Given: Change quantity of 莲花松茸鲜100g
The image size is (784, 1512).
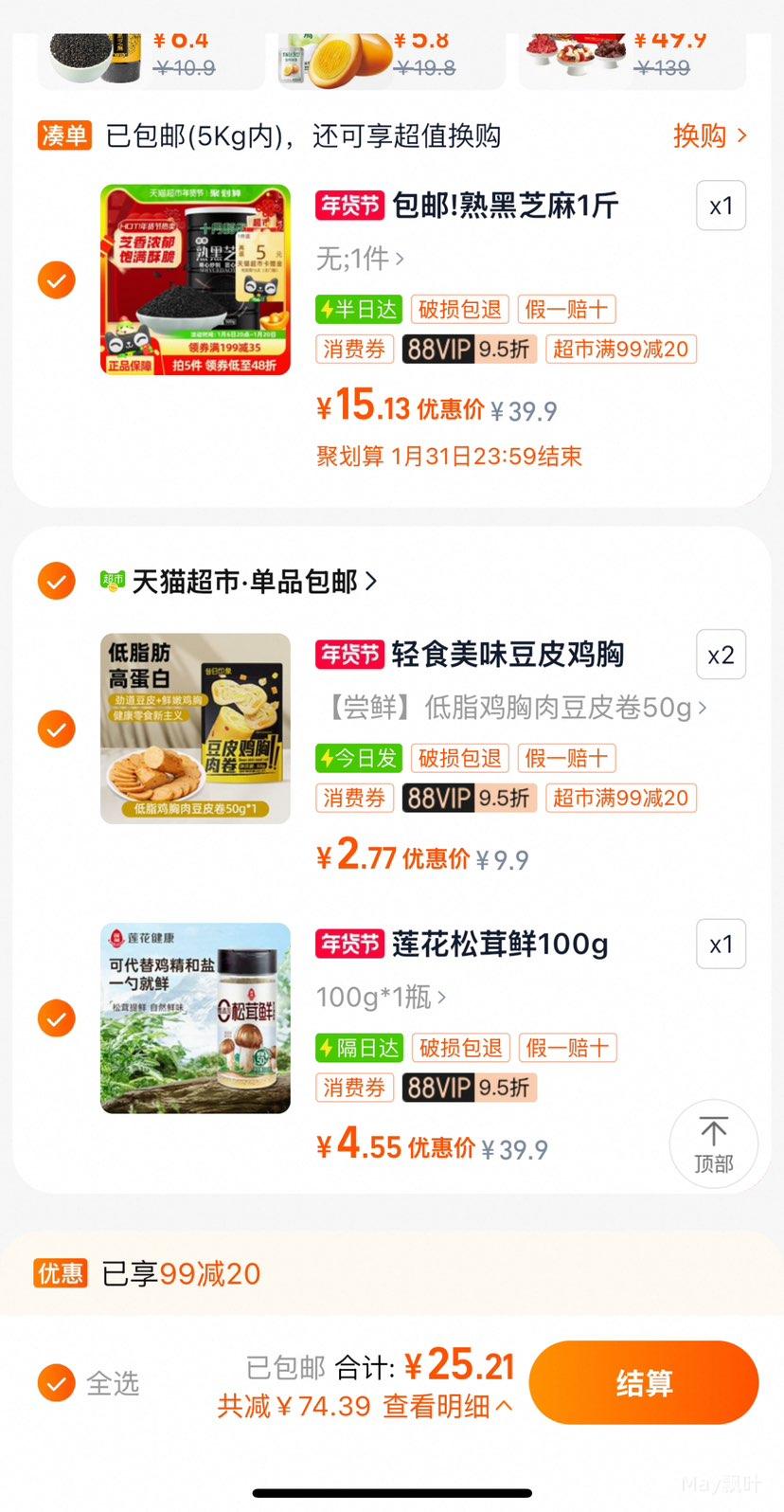Looking at the screenshot, I should (x=721, y=945).
